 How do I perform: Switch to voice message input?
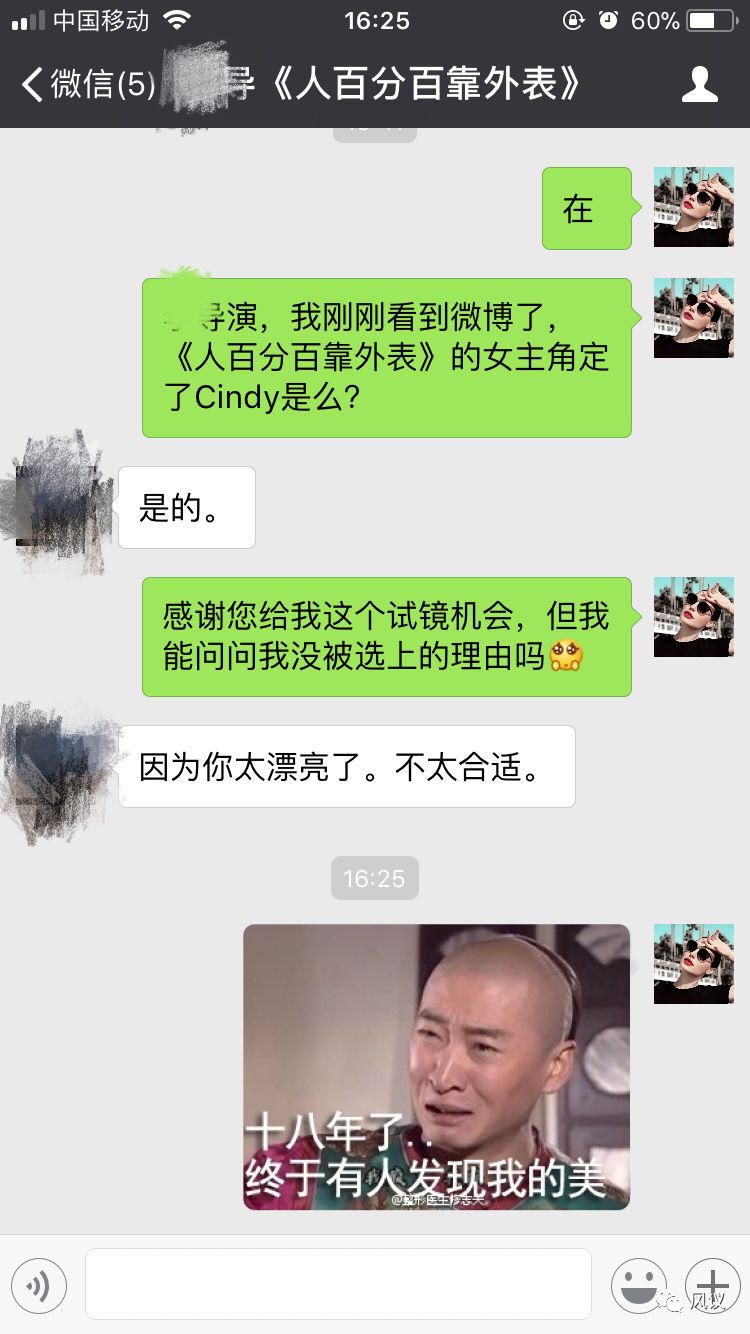tap(39, 1284)
